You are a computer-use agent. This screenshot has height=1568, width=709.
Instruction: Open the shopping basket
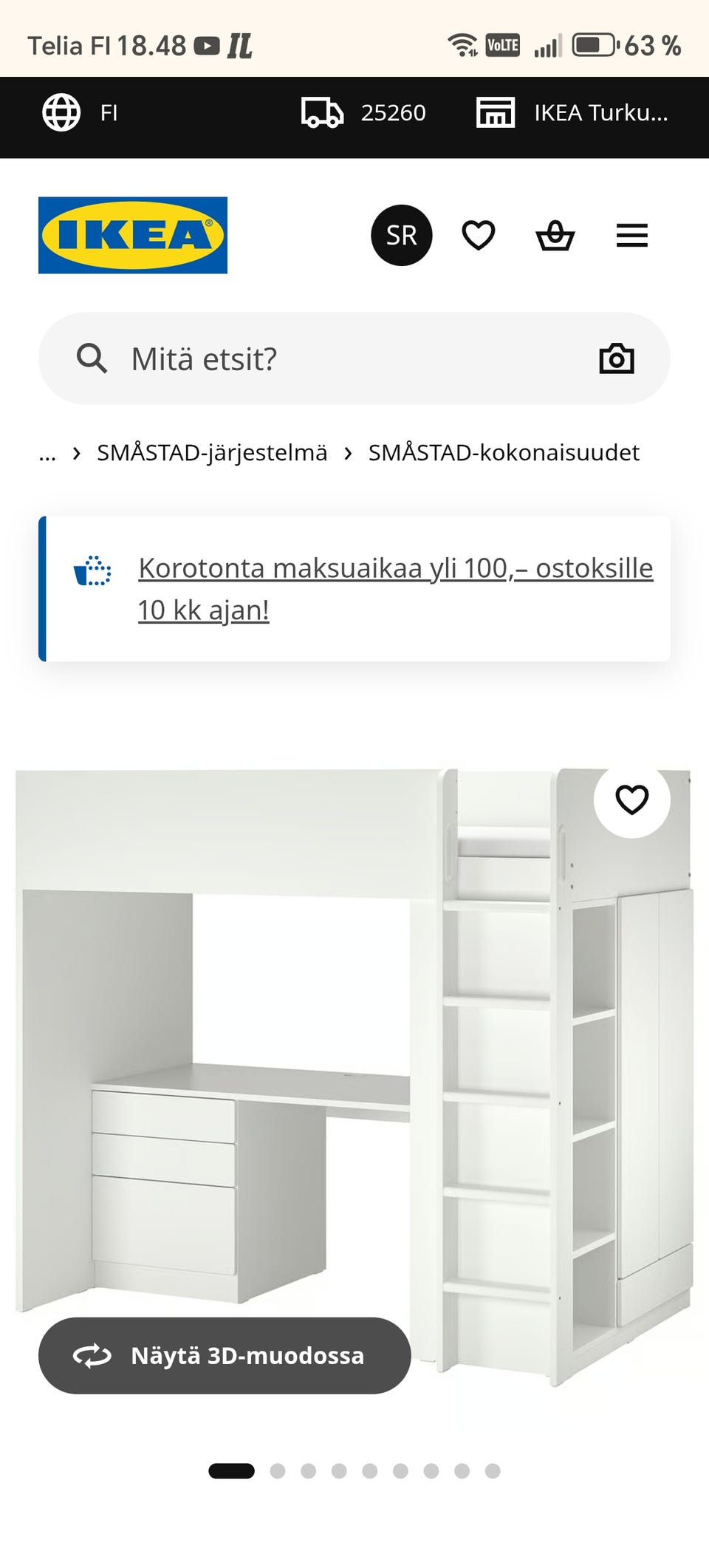(x=556, y=235)
